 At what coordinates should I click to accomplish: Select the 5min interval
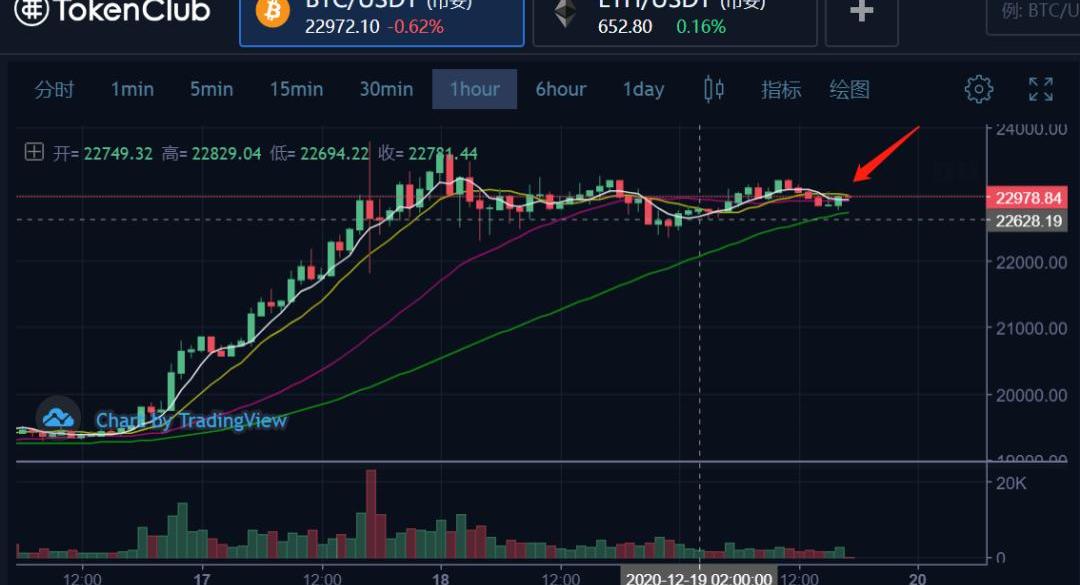coord(211,90)
